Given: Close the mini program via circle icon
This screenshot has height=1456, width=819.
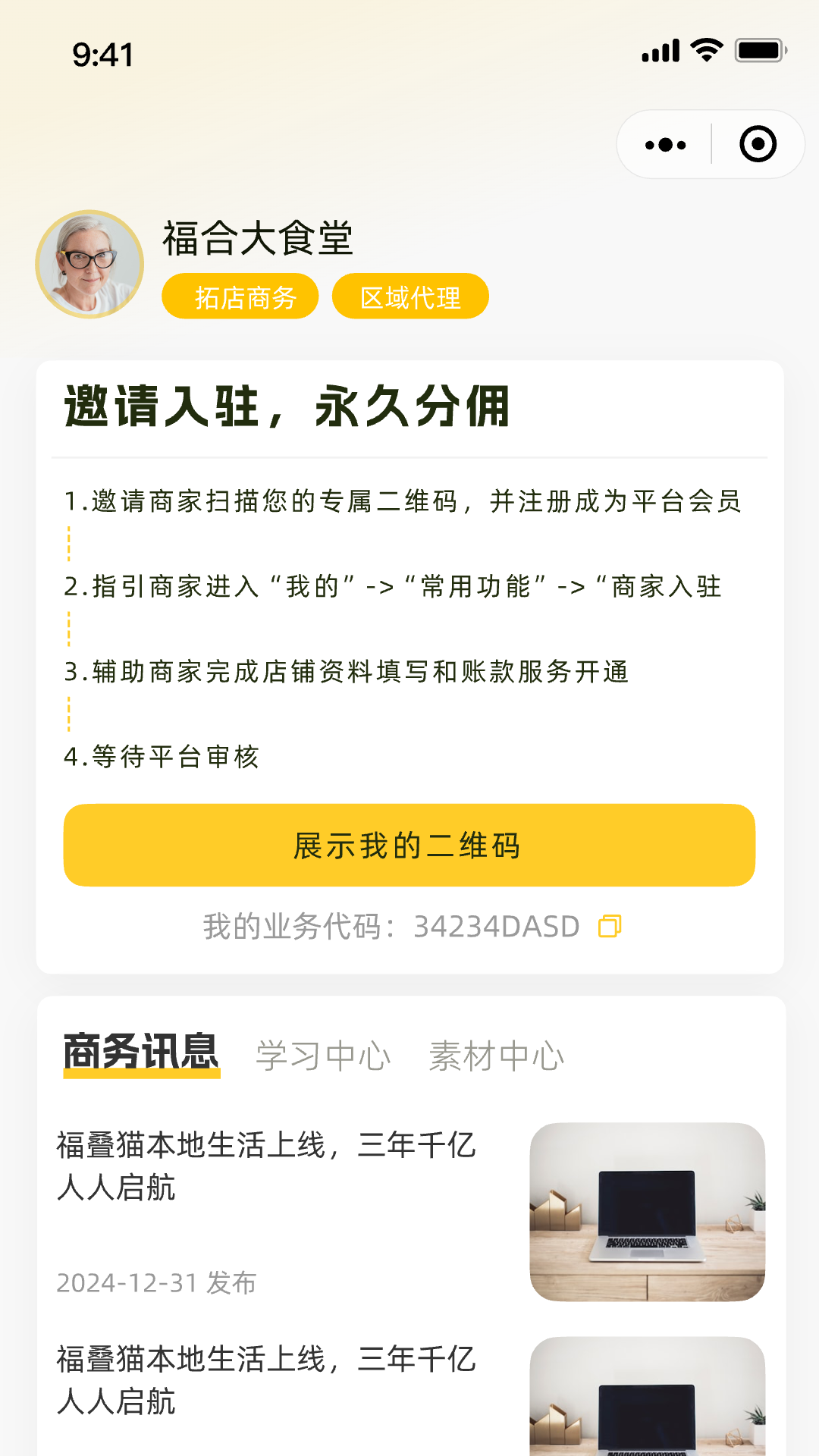Looking at the screenshot, I should pyautogui.click(x=758, y=144).
